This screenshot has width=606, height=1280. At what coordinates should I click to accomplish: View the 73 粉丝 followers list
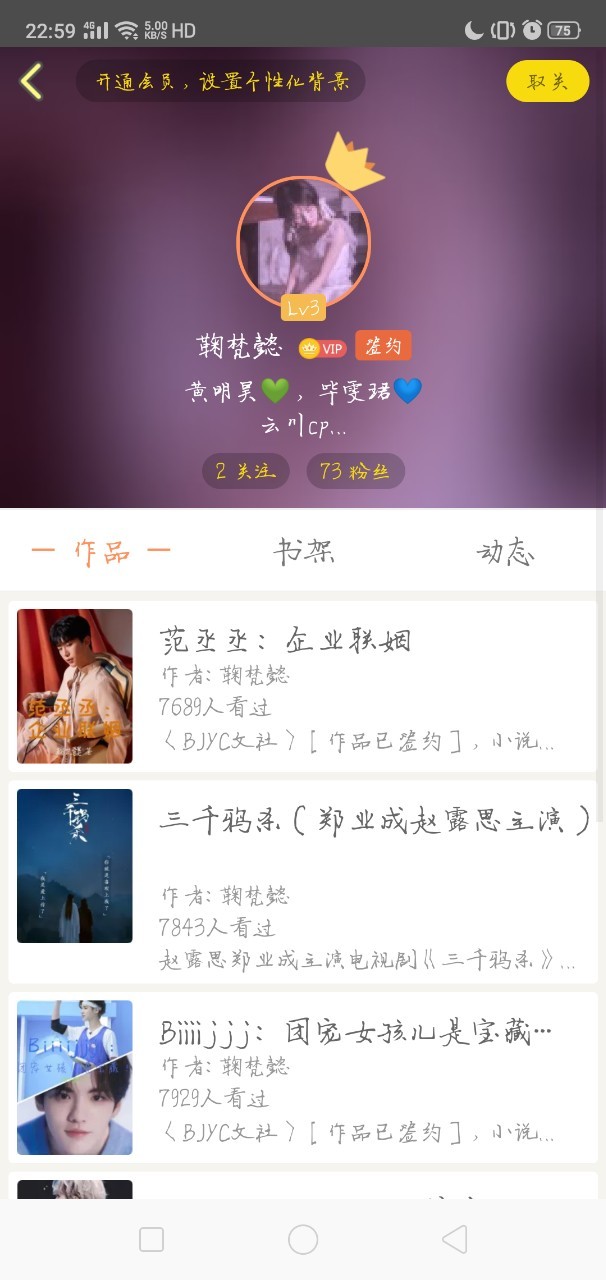coord(355,470)
